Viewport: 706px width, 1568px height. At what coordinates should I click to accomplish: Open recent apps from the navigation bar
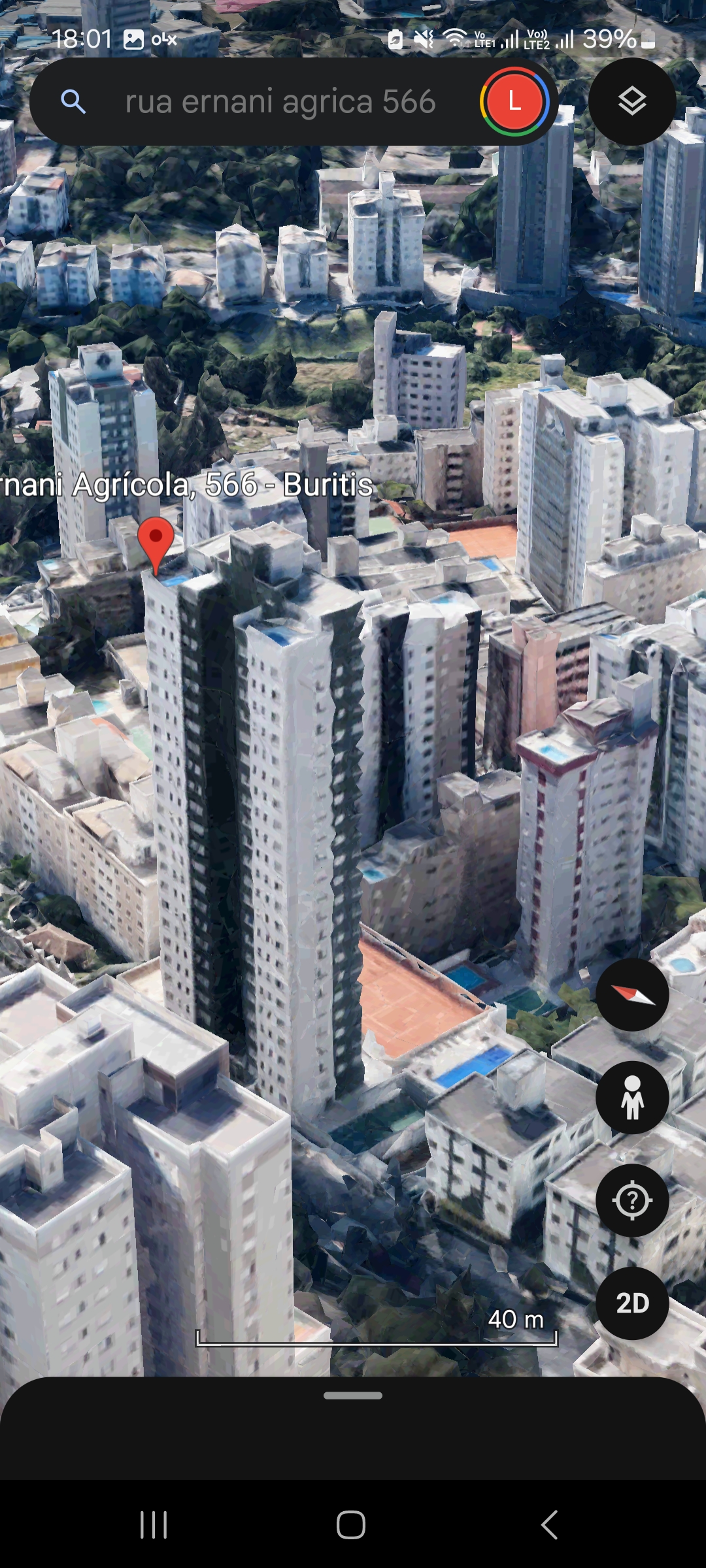click(x=154, y=1525)
